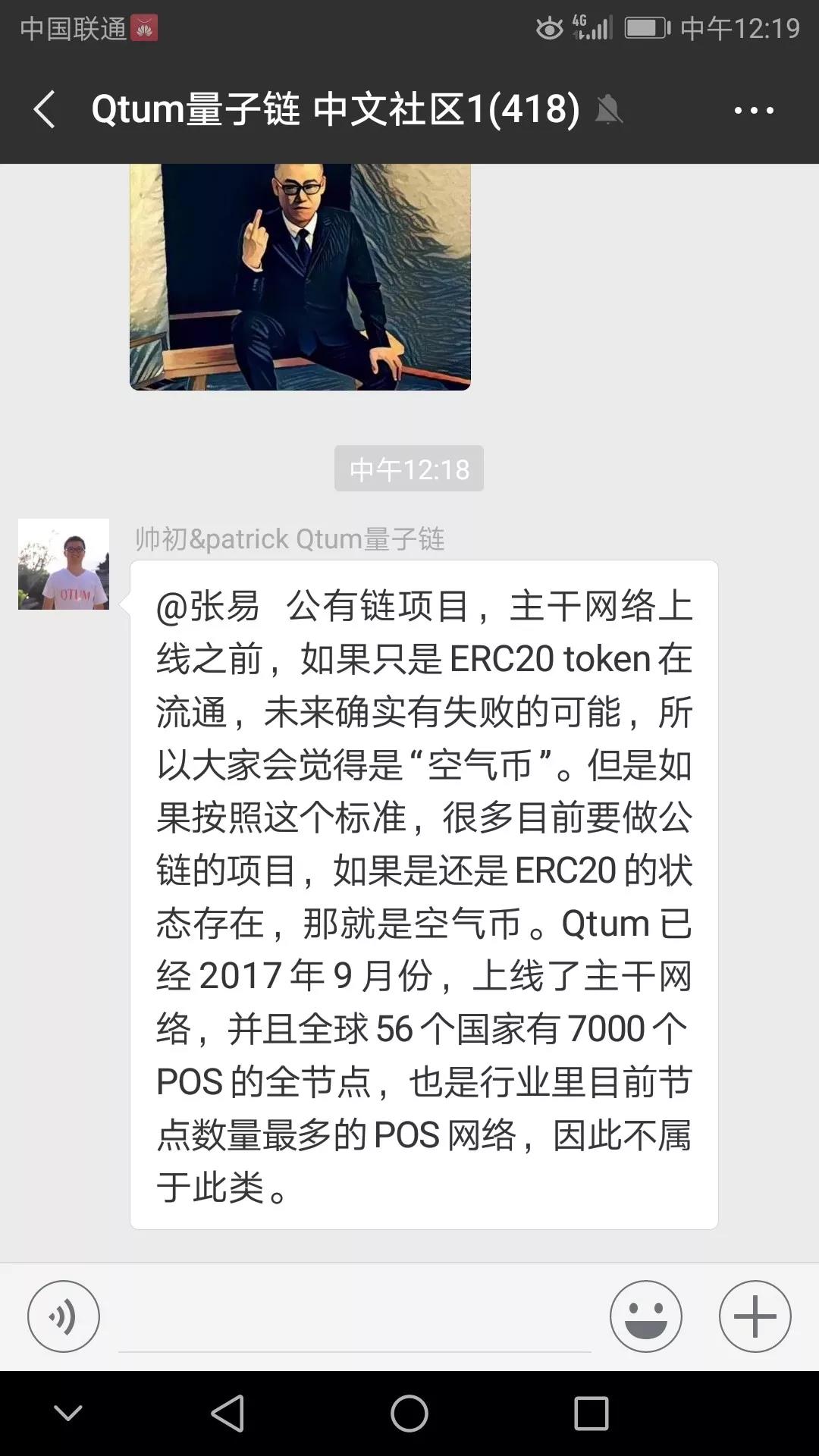Tap the message text input field
Viewport: 819px width, 1456px height.
click(x=355, y=1319)
